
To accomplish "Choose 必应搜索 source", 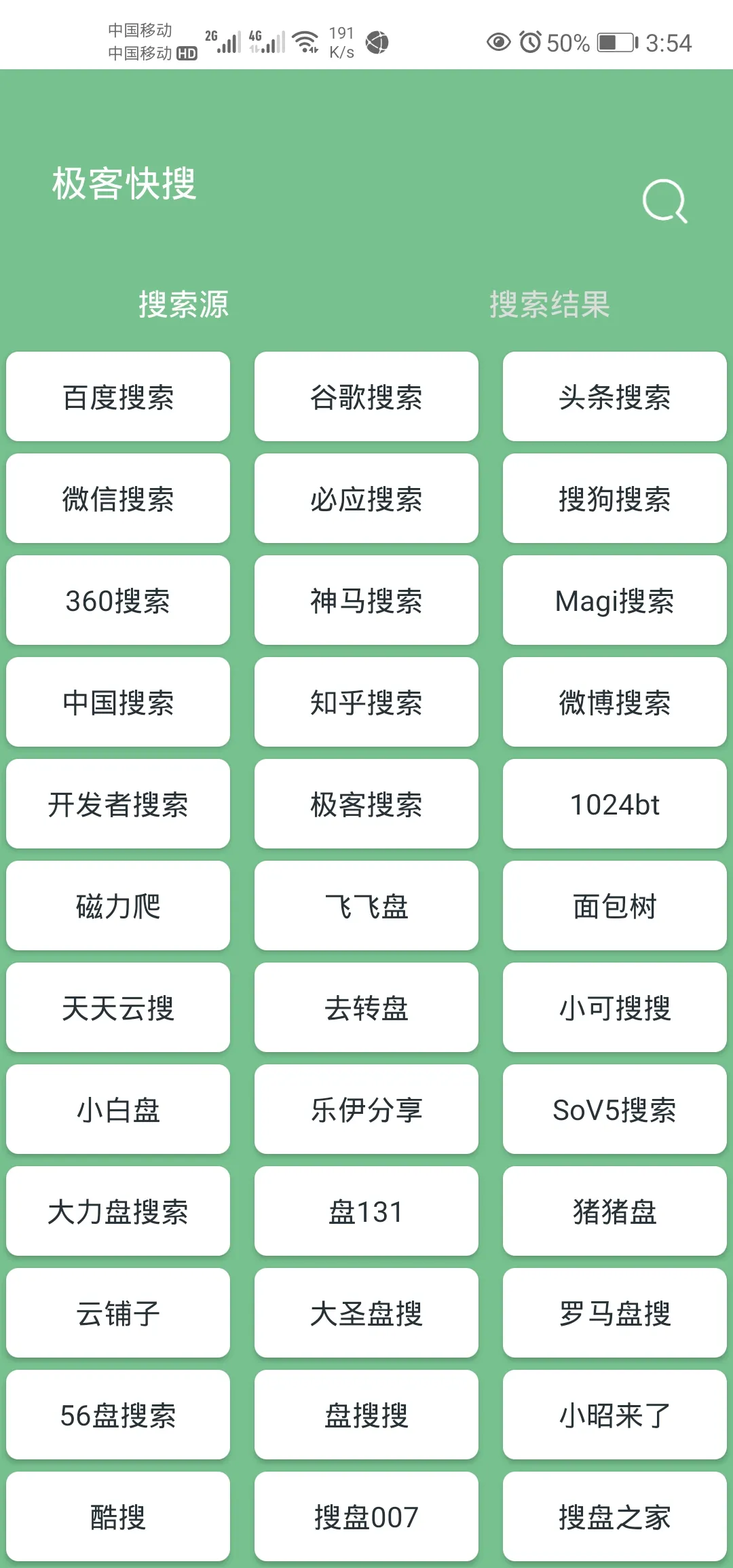I will click(x=366, y=498).
